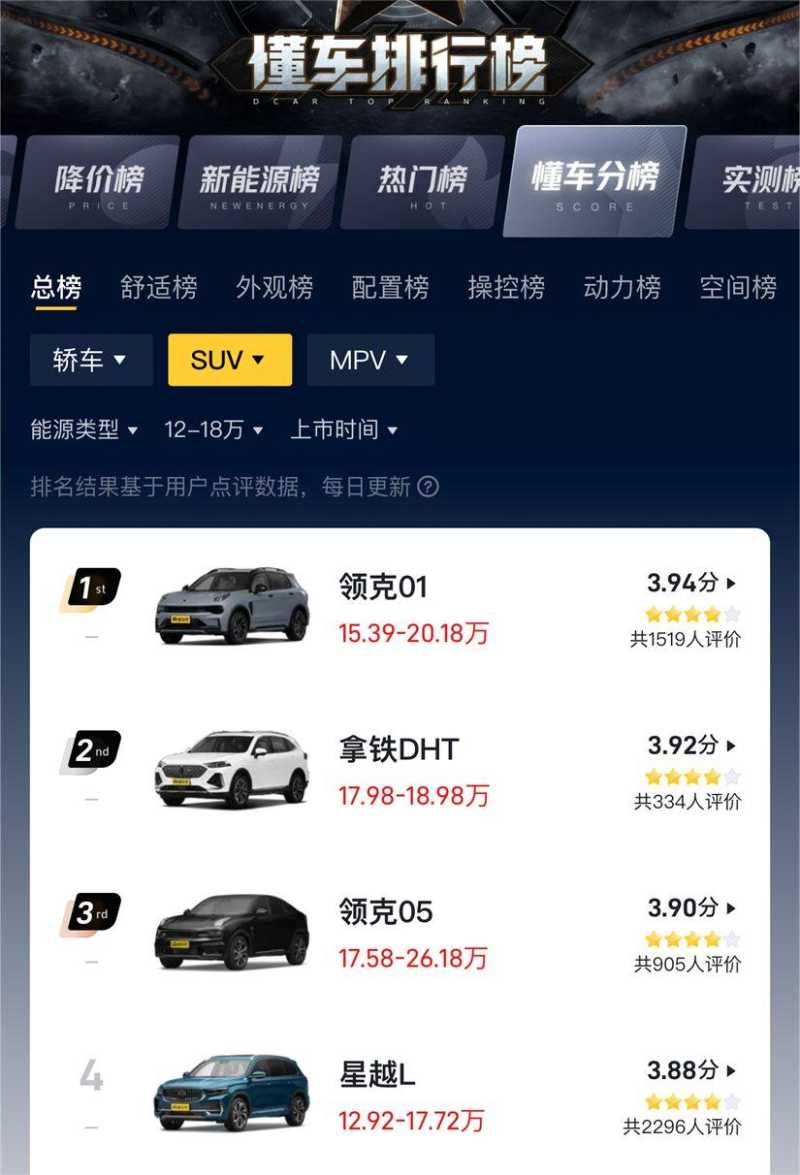
Task: Switch to 操控榜 sub-ranking
Action: click(x=507, y=288)
